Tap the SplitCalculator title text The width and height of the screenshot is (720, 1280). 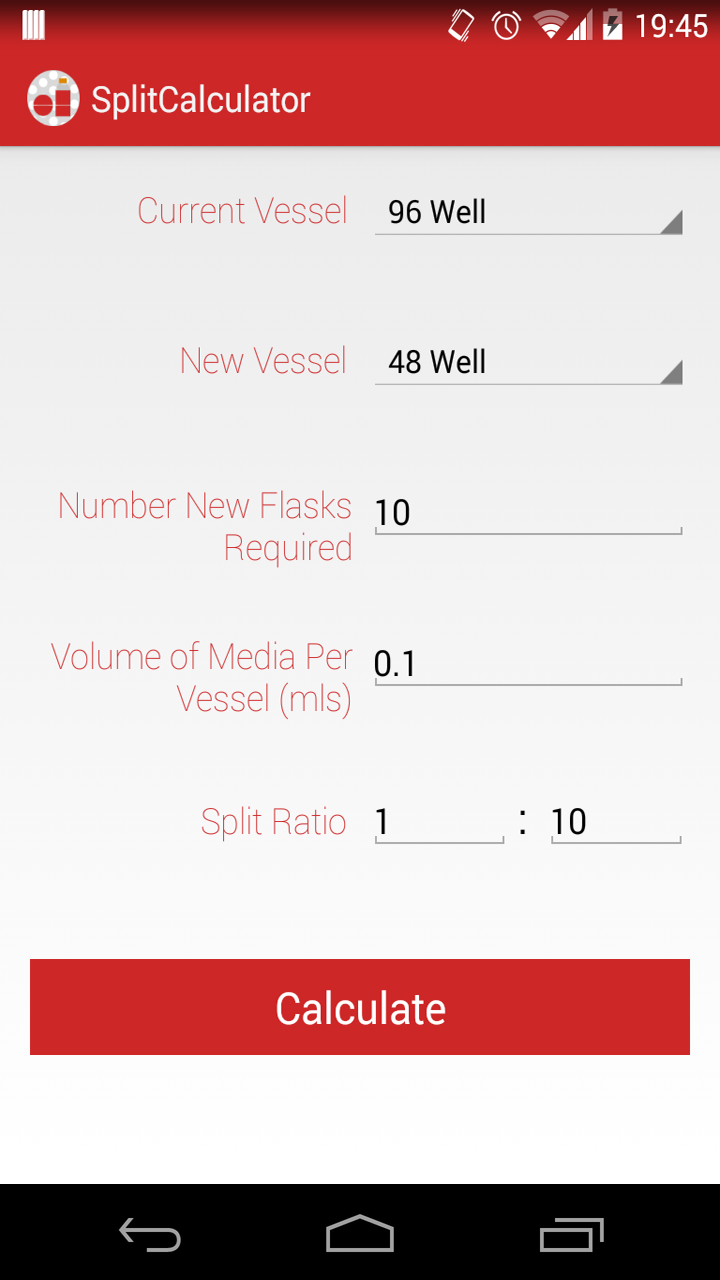(x=199, y=98)
